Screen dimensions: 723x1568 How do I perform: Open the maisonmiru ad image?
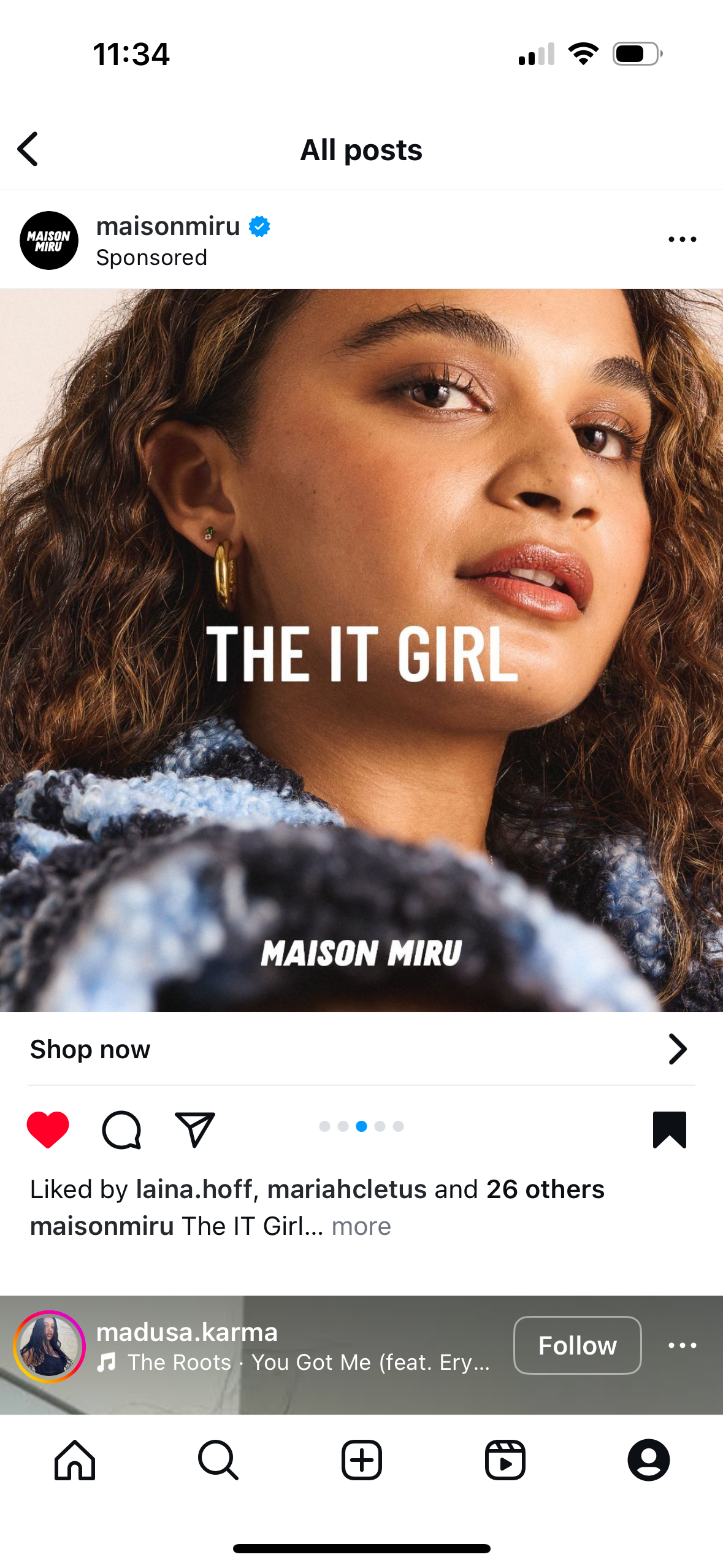click(x=361, y=650)
